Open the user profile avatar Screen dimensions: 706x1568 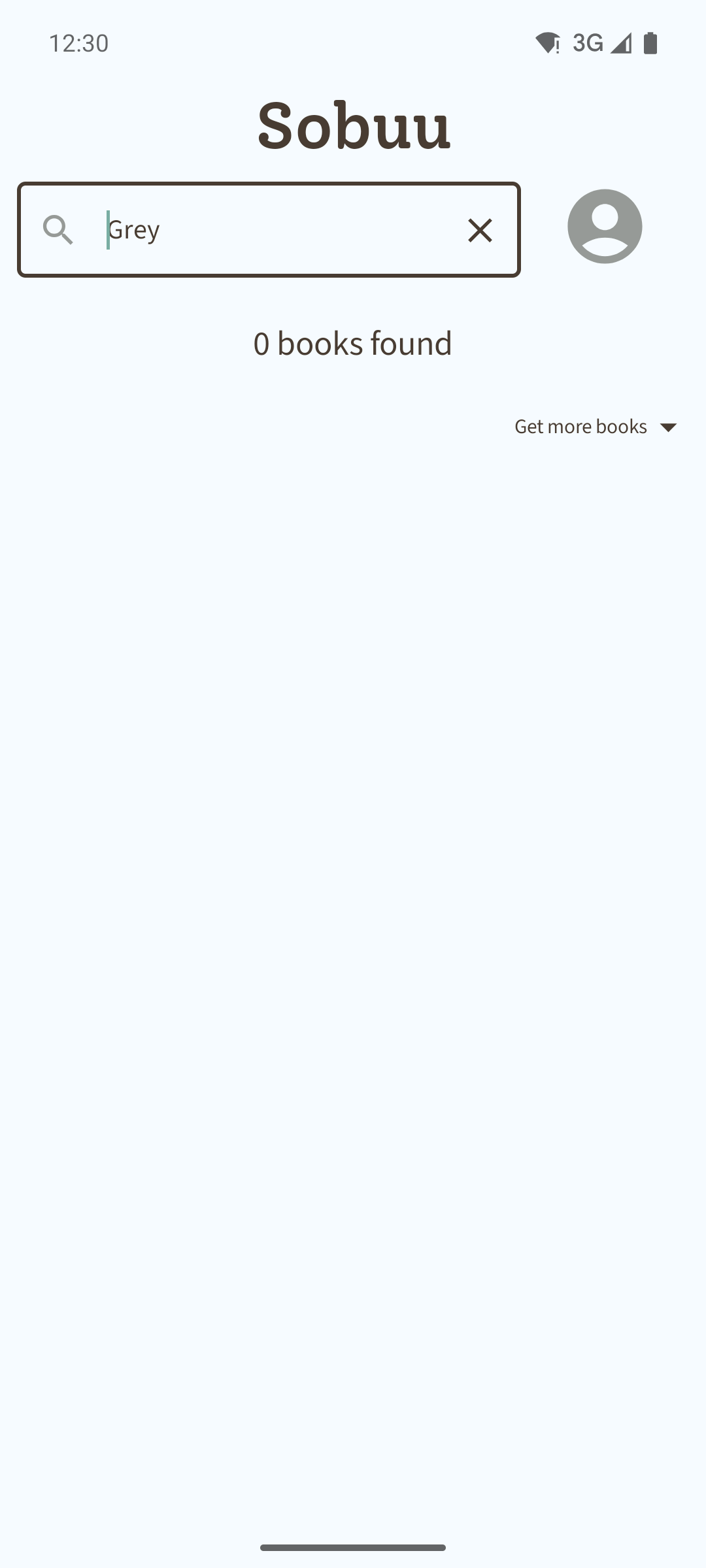coord(605,227)
